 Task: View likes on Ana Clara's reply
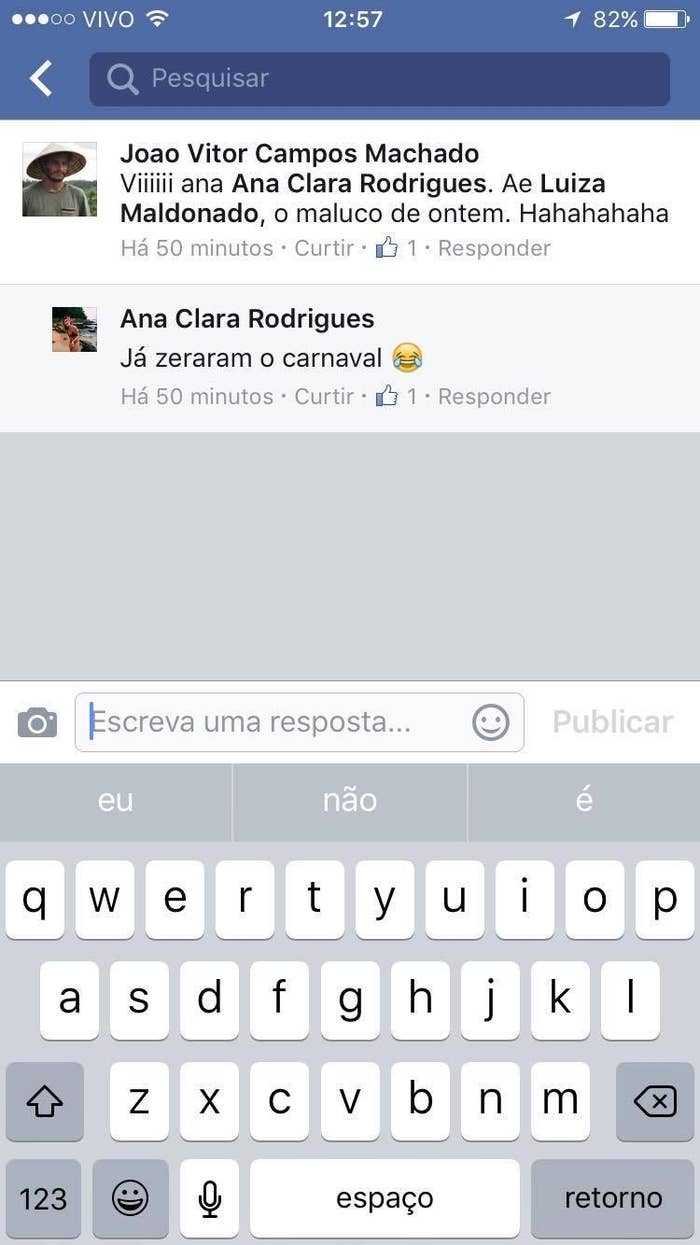[x=396, y=396]
